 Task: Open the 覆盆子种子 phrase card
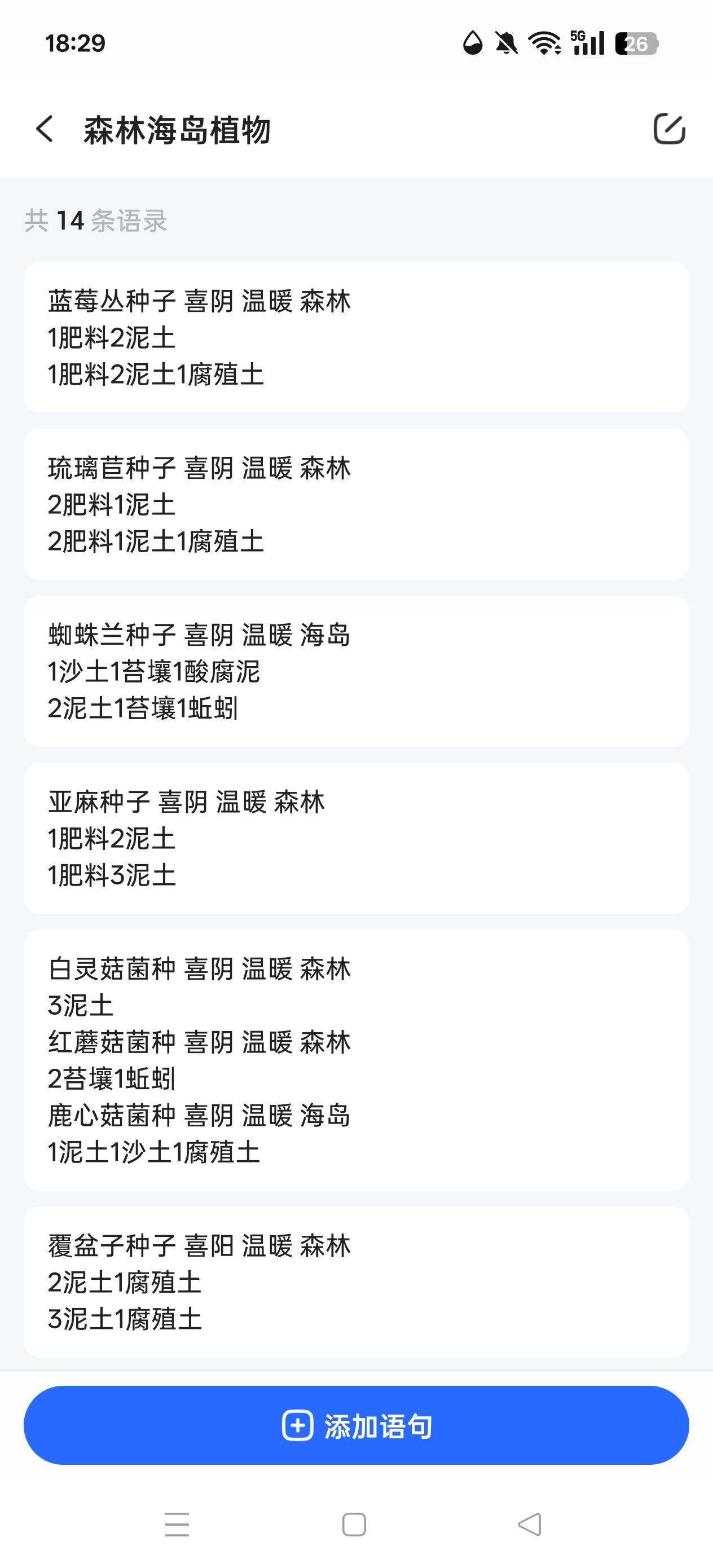point(356,1282)
